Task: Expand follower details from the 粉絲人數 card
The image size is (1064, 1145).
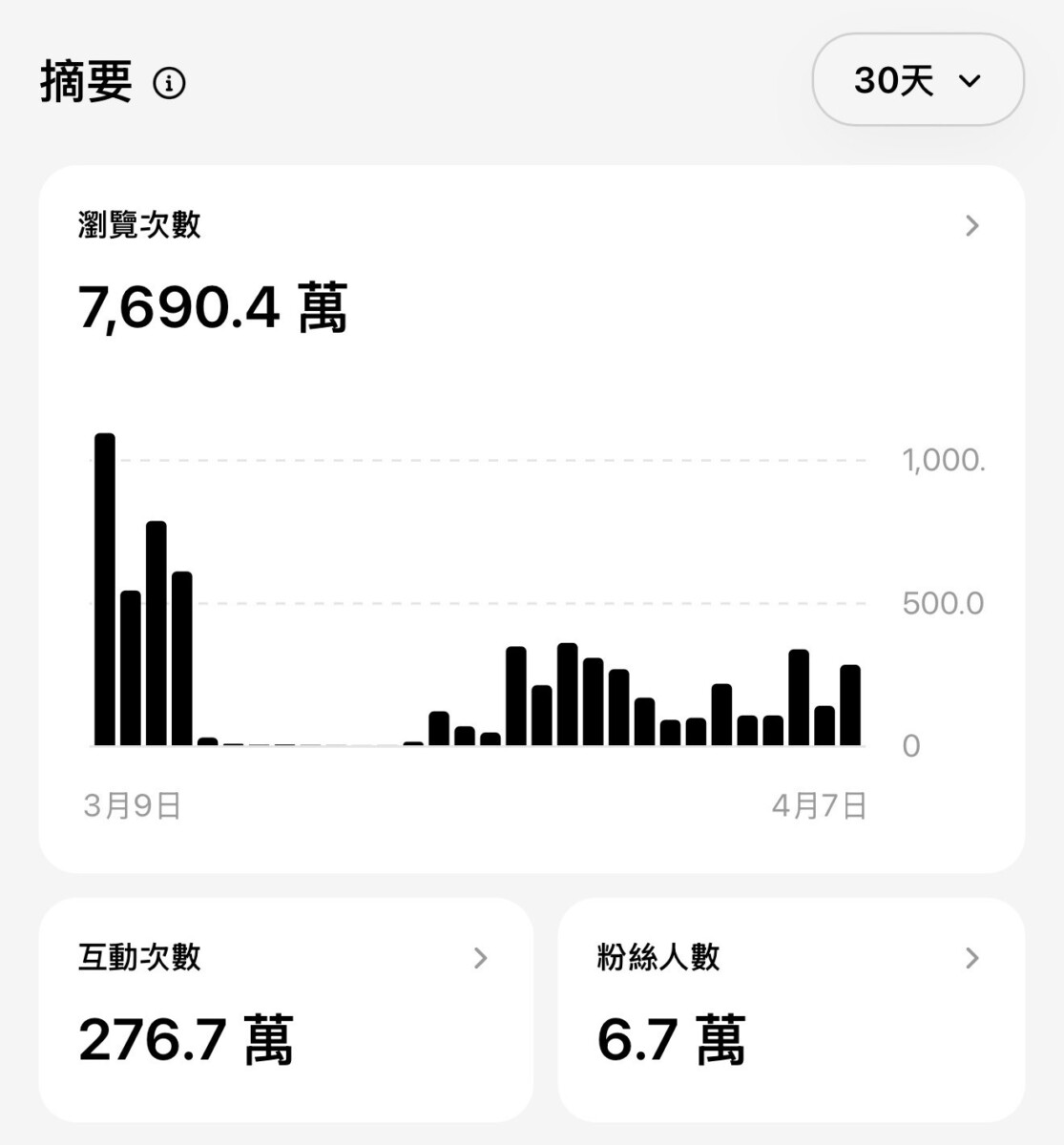Action: 972,959
